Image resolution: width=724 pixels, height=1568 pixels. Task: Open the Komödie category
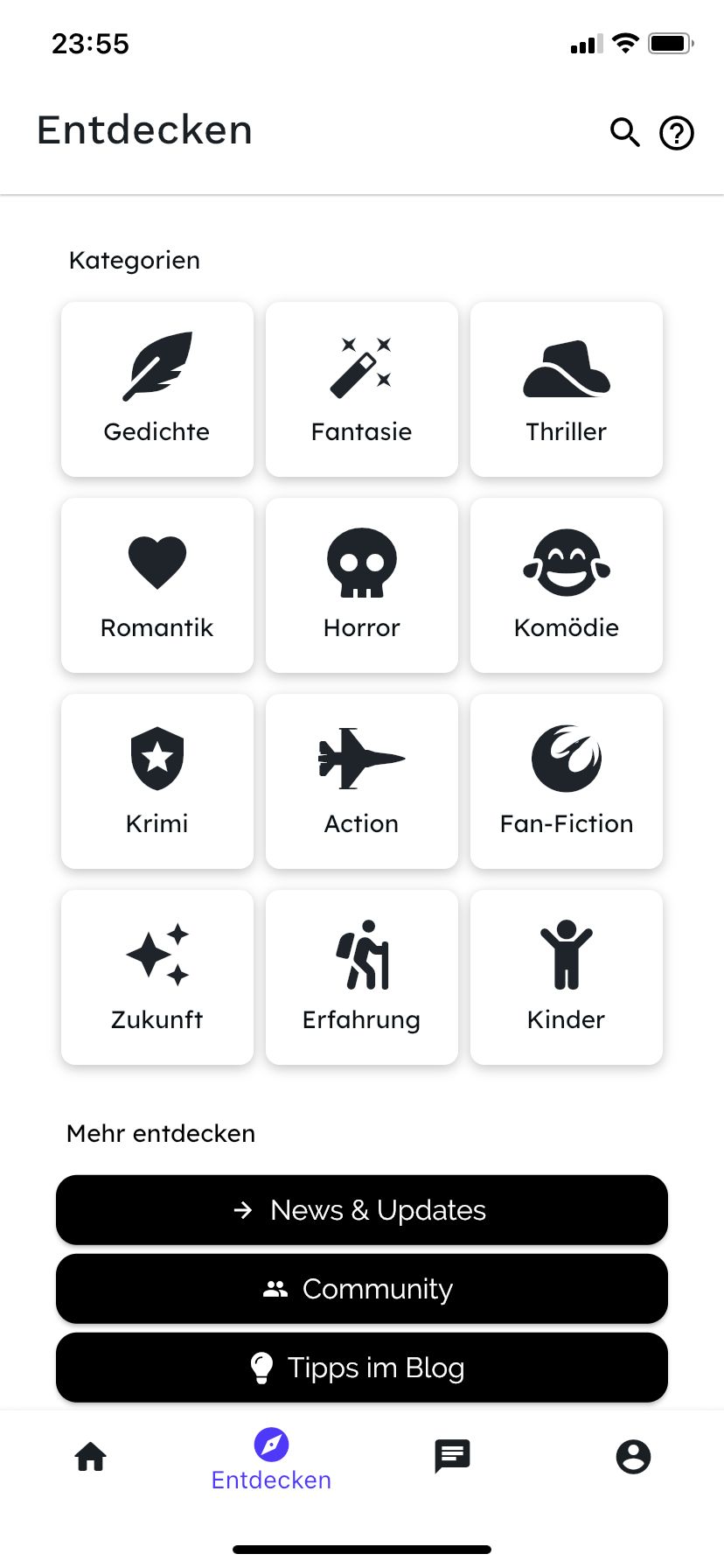[x=567, y=585]
